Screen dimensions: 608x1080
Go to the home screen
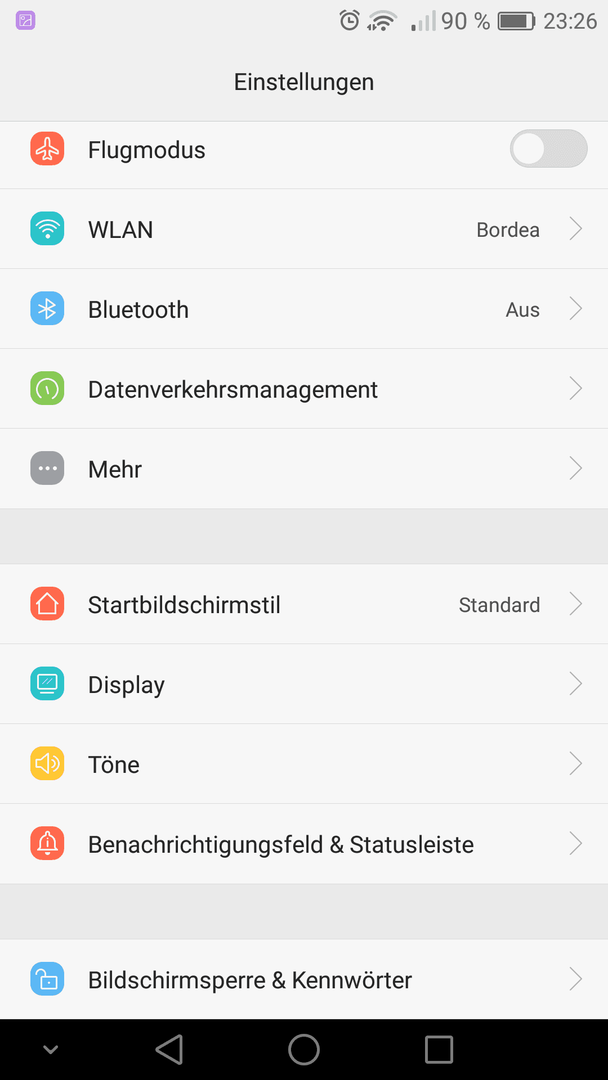[304, 1049]
